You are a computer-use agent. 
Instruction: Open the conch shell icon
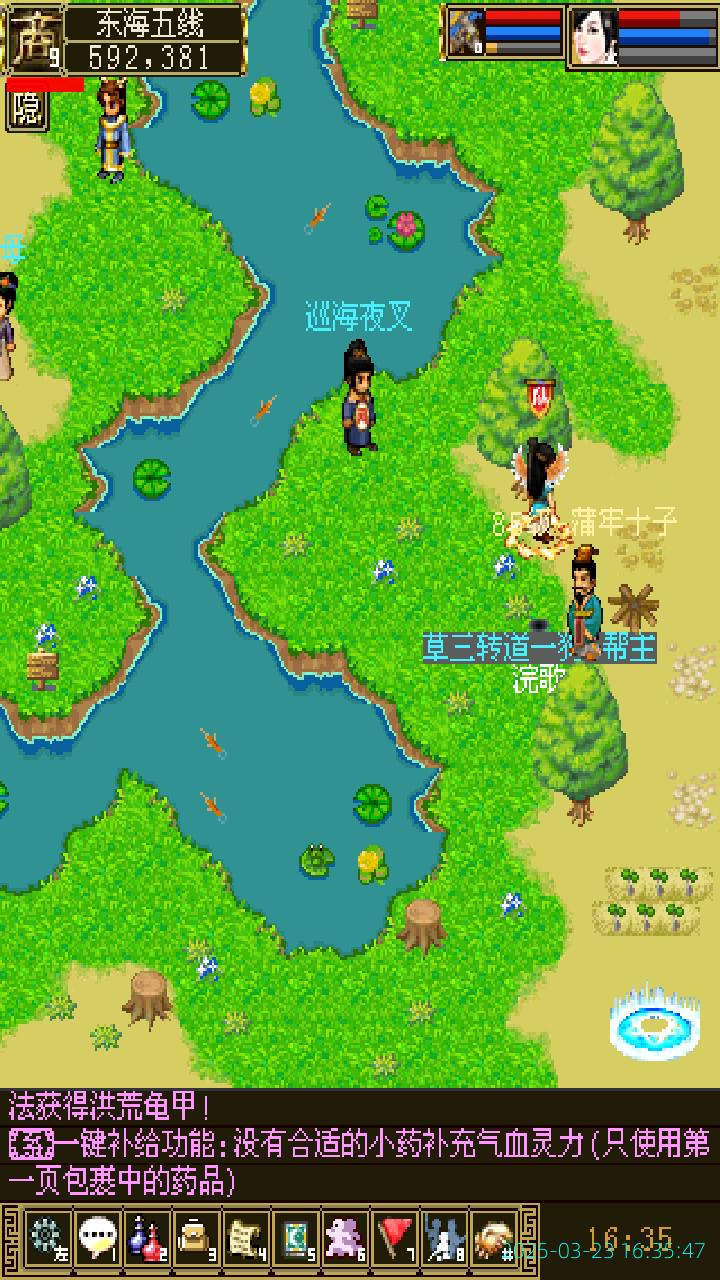pos(494,1238)
